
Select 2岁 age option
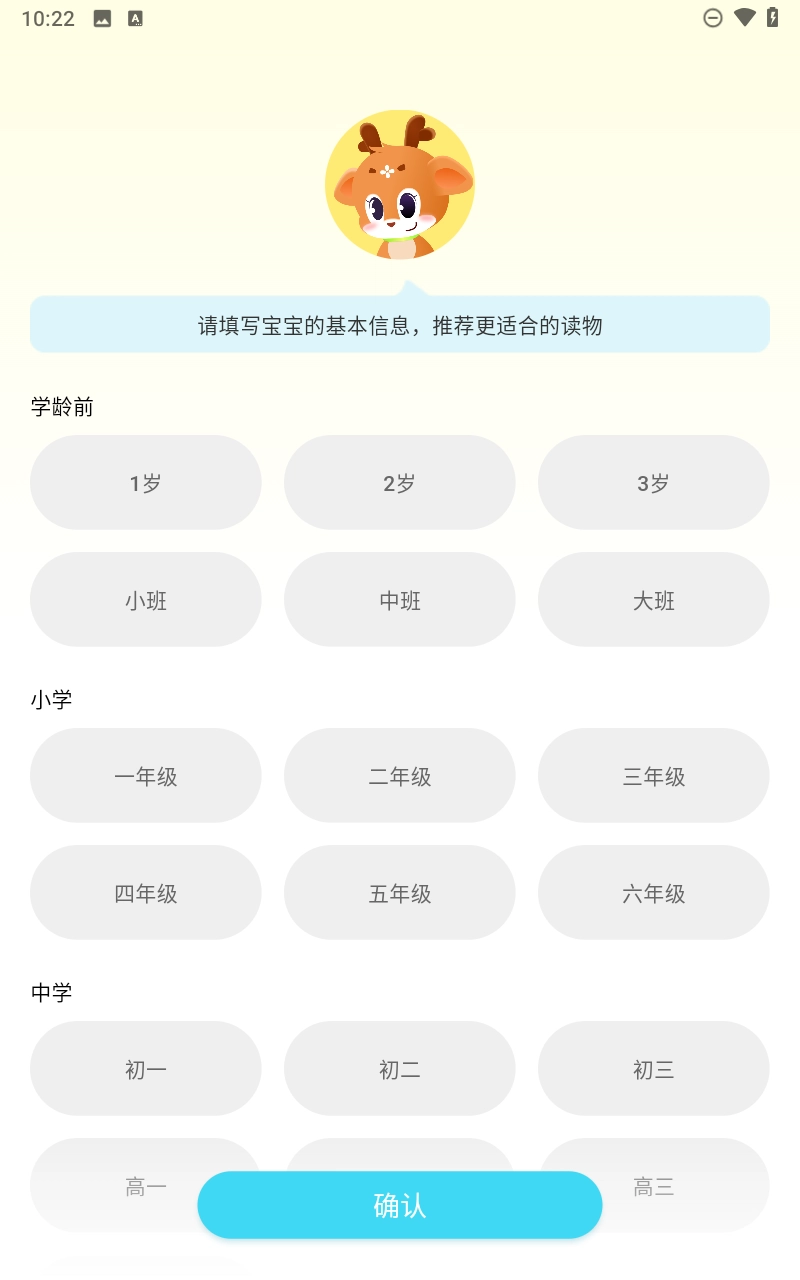400,482
